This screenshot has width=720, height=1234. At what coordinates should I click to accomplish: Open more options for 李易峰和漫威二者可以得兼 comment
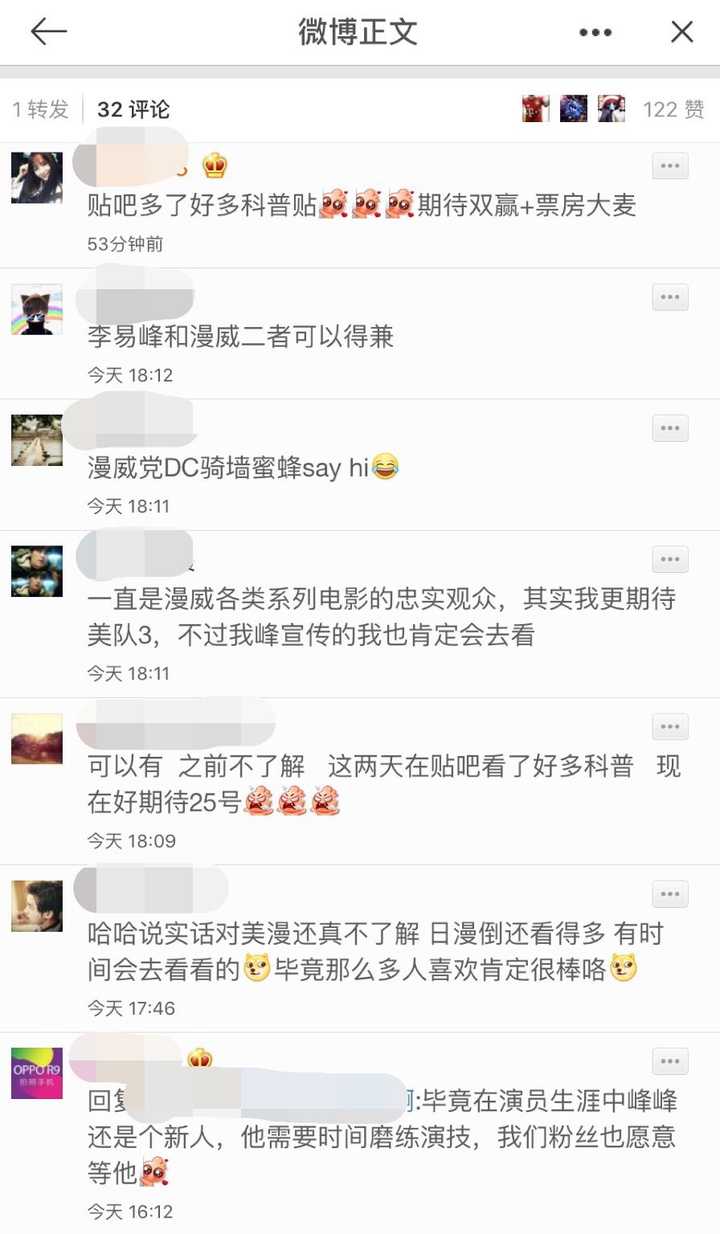(670, 297)
